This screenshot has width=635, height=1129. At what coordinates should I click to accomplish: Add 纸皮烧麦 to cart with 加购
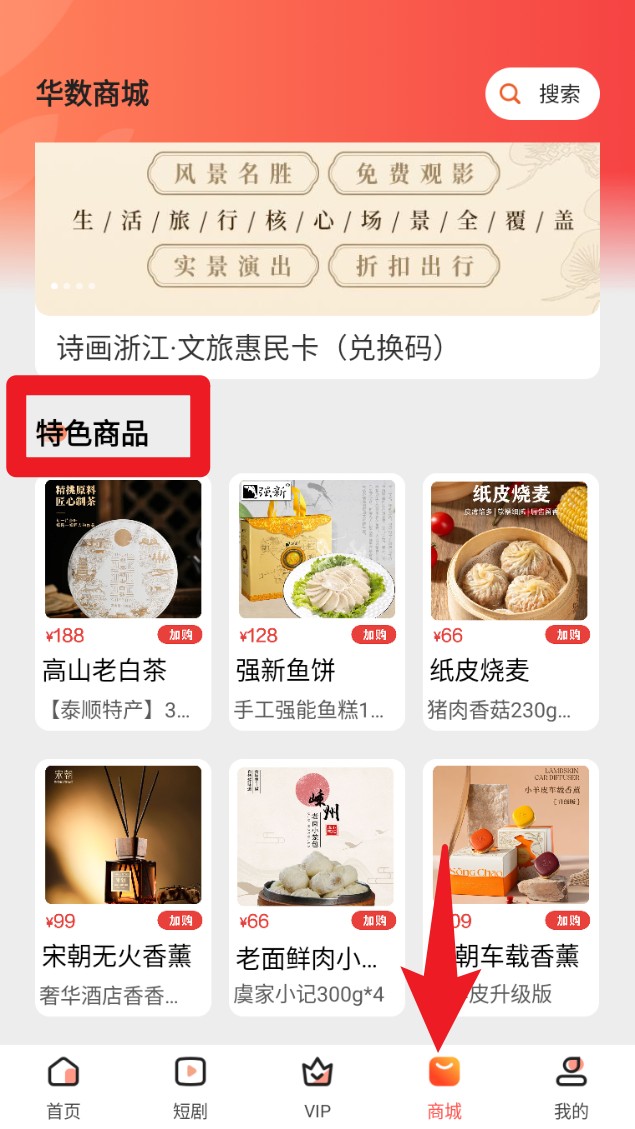(568, 635)
